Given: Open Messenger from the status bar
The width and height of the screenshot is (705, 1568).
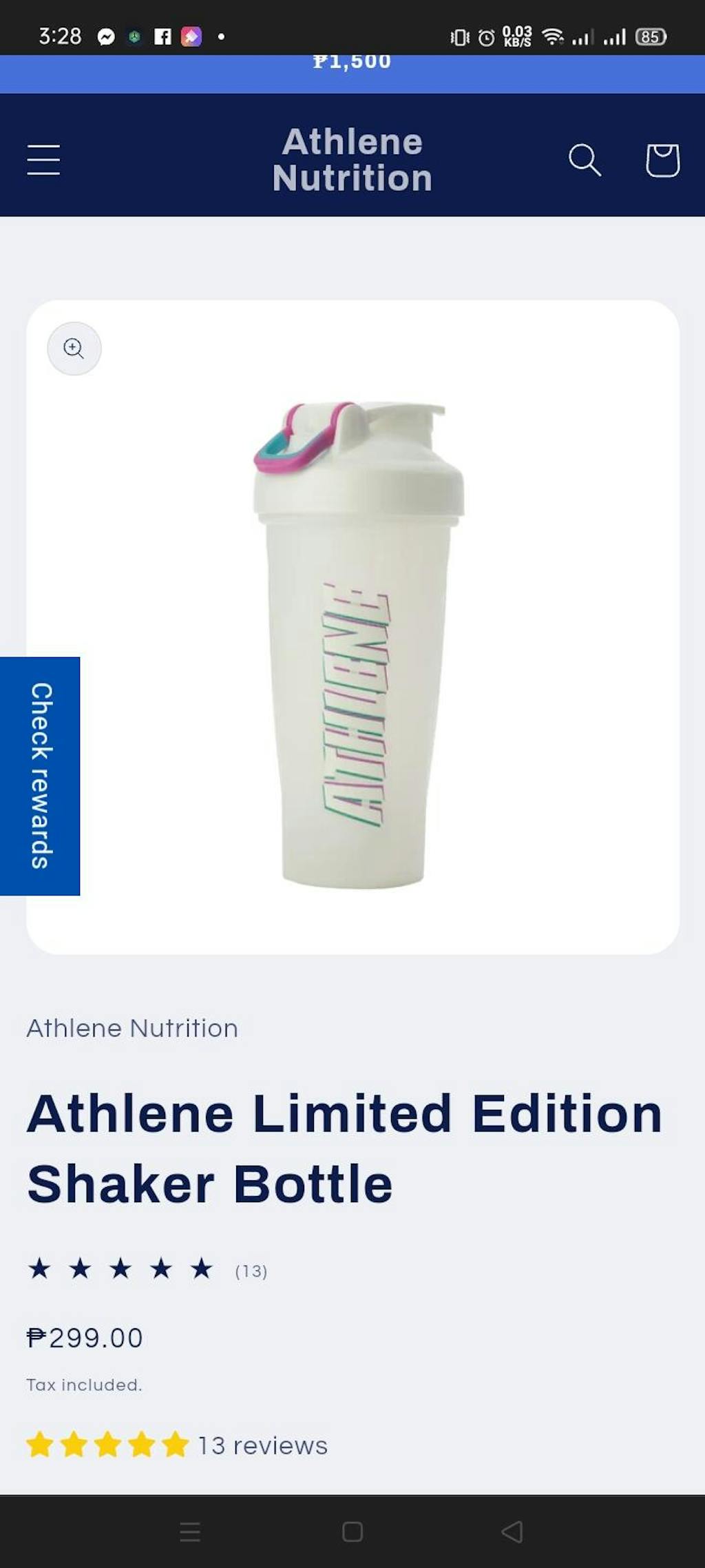Looking at the screenshot, I should [x=106, y=35].
